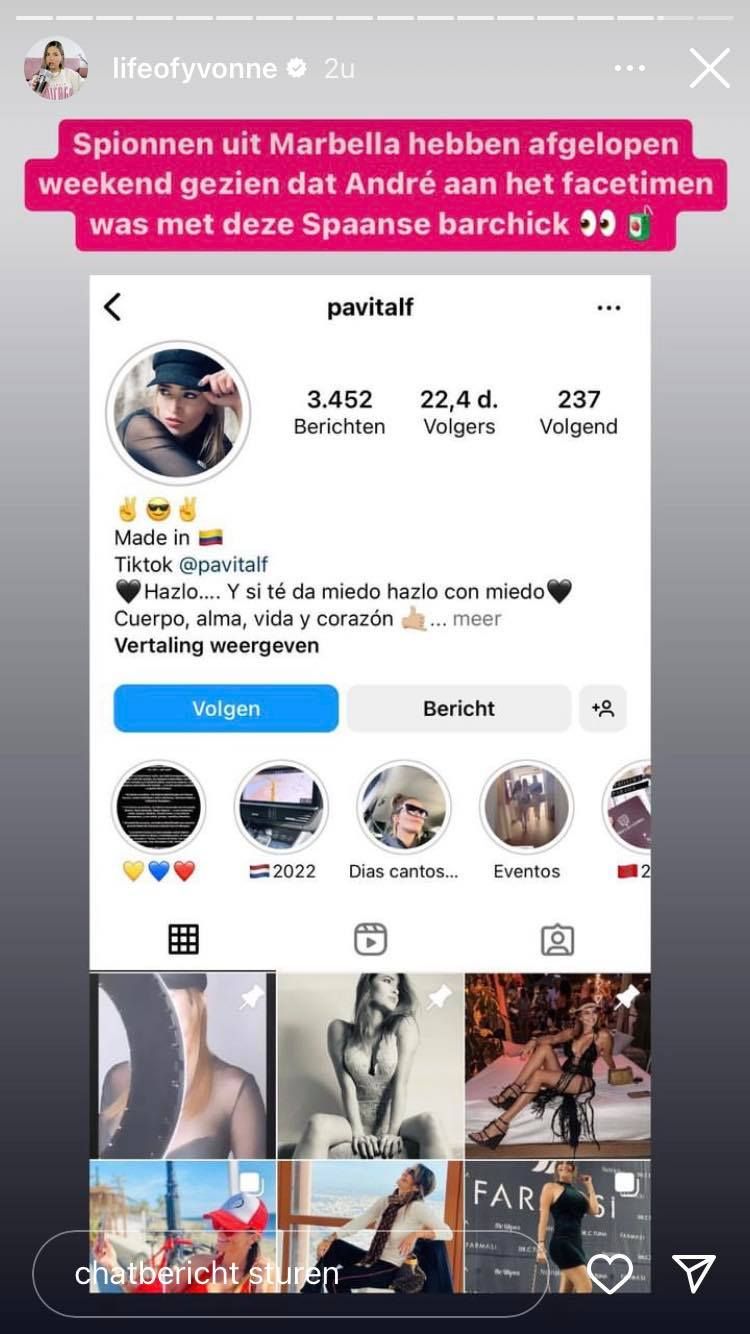The image size is (750, 1334).
Task: Open the story options menu
Action: (629, 69)
